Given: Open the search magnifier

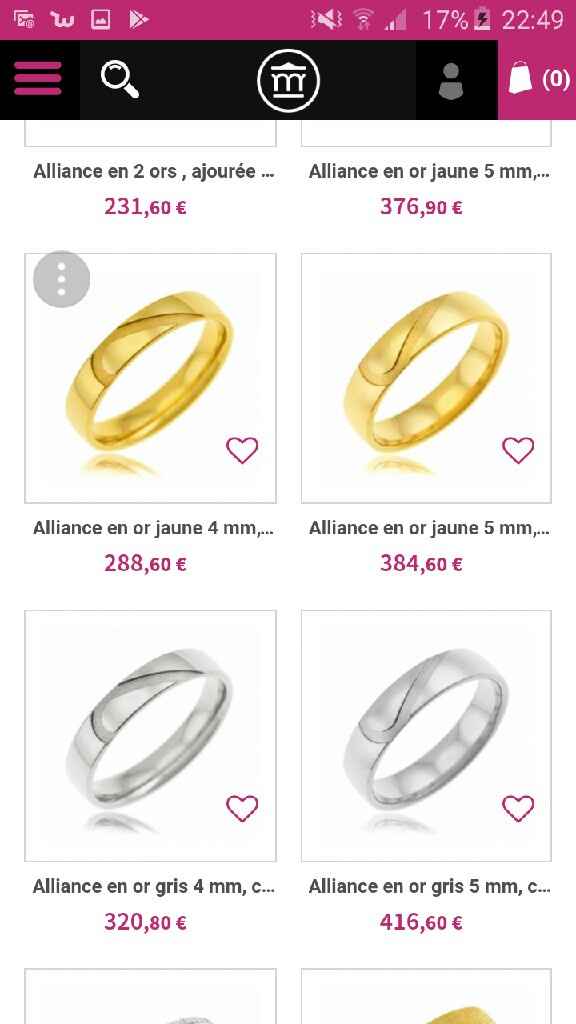Looking at the screenshot, I should click(120, 80).
